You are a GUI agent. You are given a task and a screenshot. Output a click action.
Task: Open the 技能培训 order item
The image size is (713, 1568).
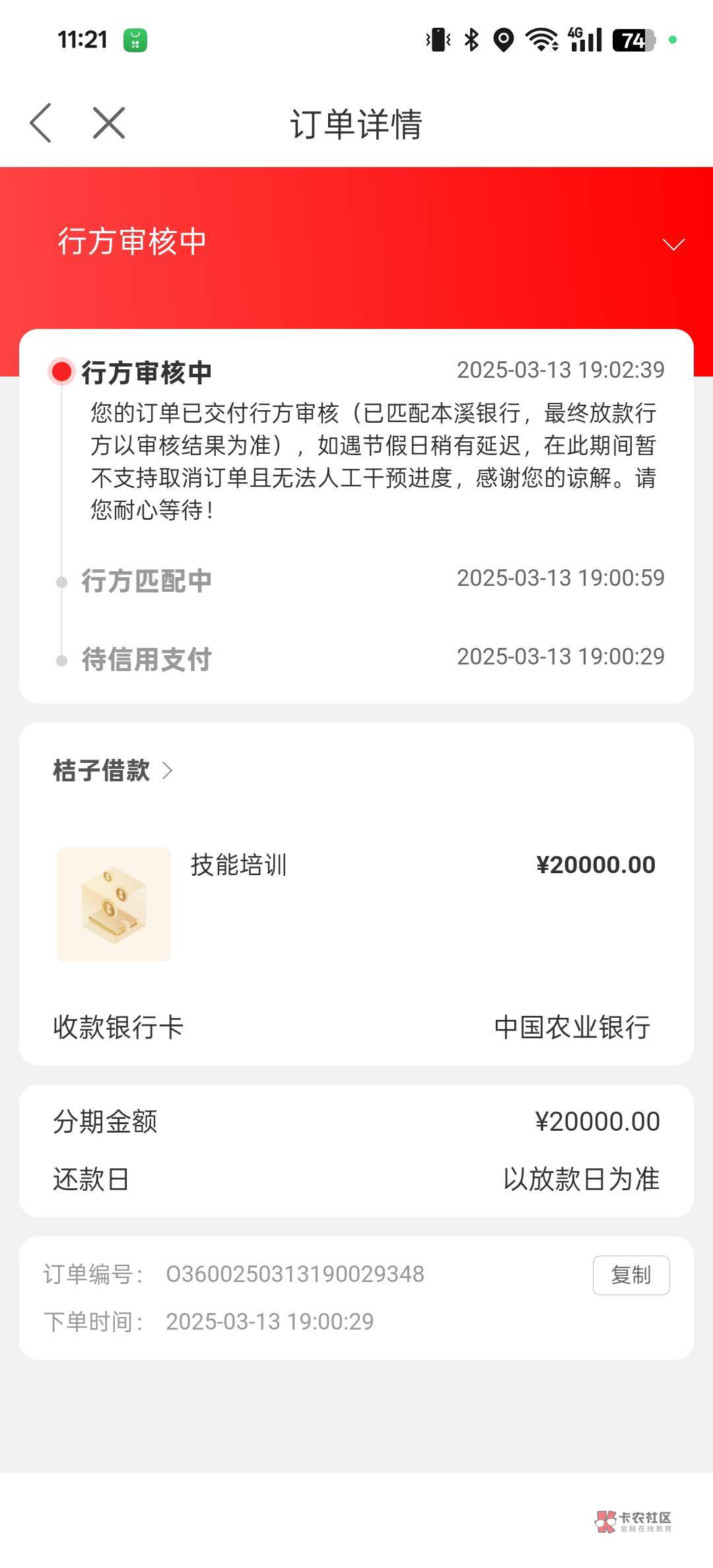point(238,865)
